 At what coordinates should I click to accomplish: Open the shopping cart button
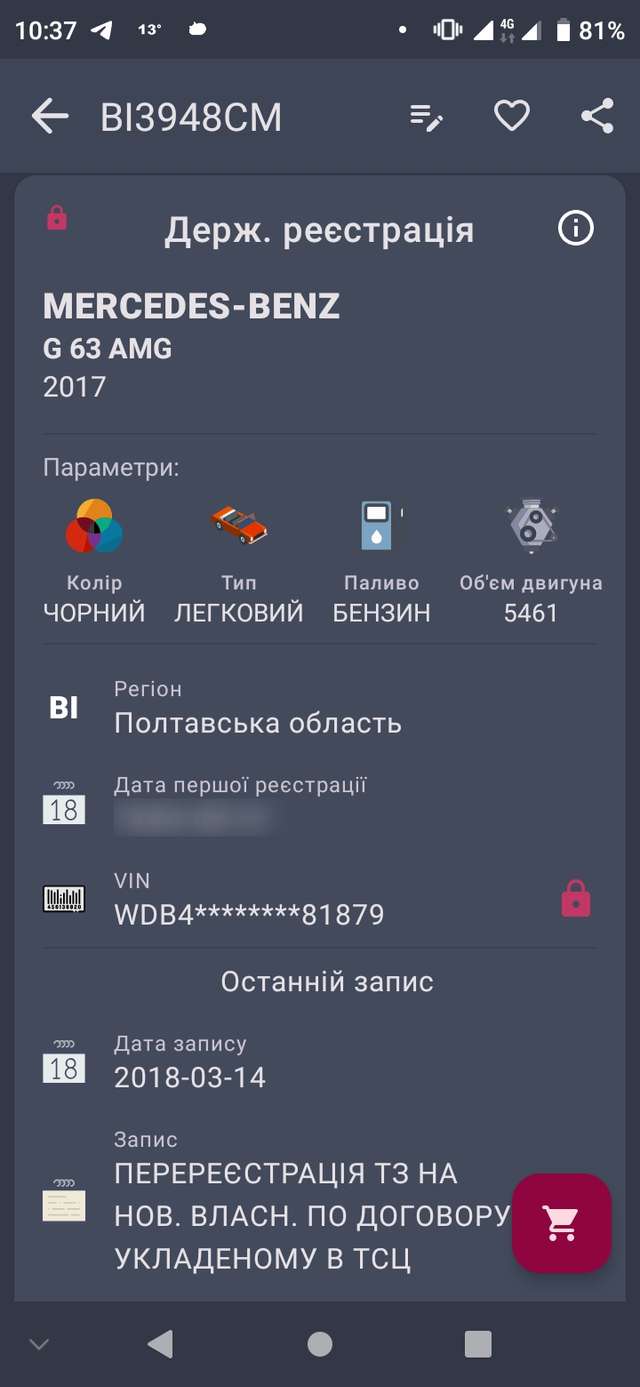click(561, 1222)
